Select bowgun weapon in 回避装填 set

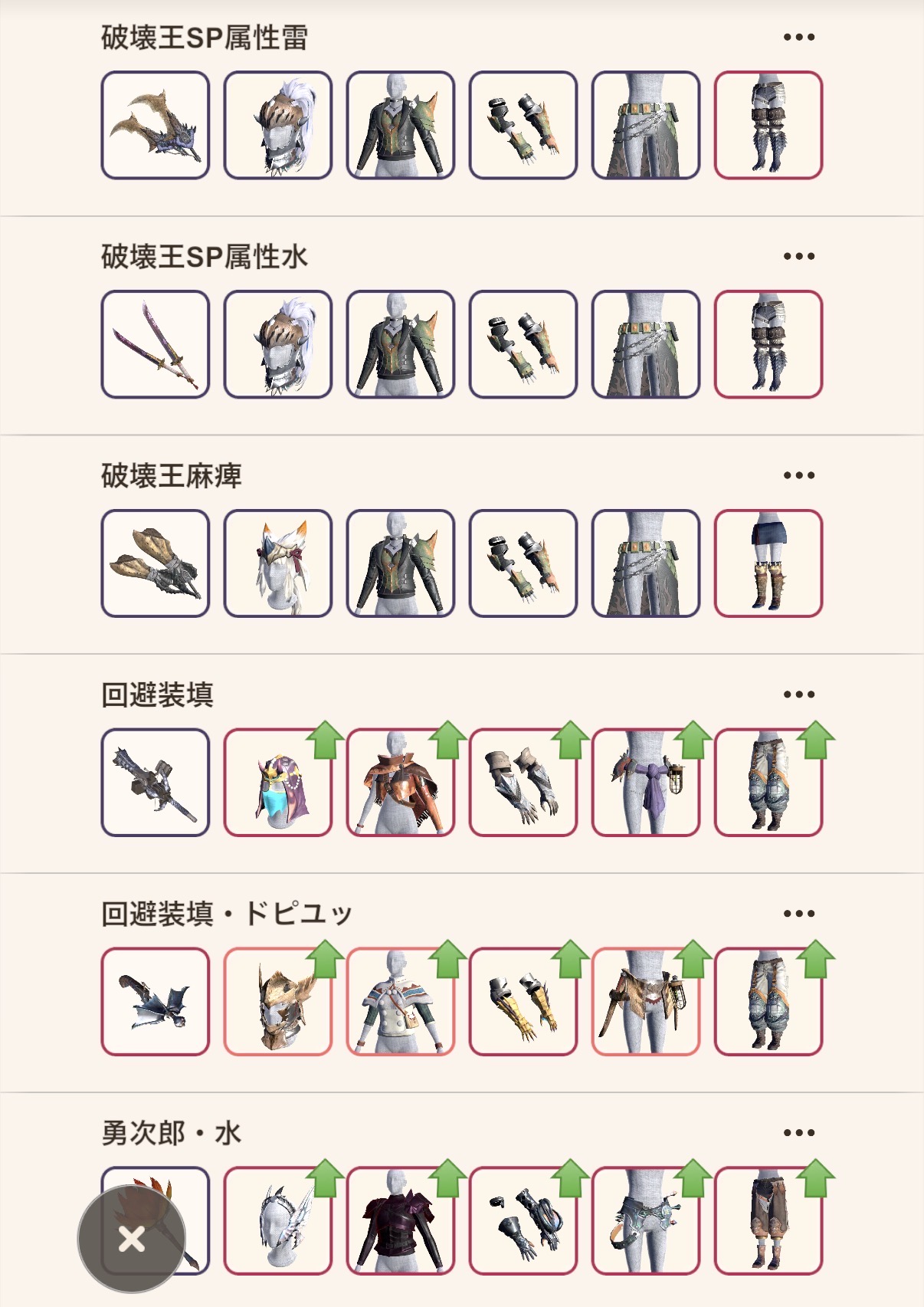(156, 783)
